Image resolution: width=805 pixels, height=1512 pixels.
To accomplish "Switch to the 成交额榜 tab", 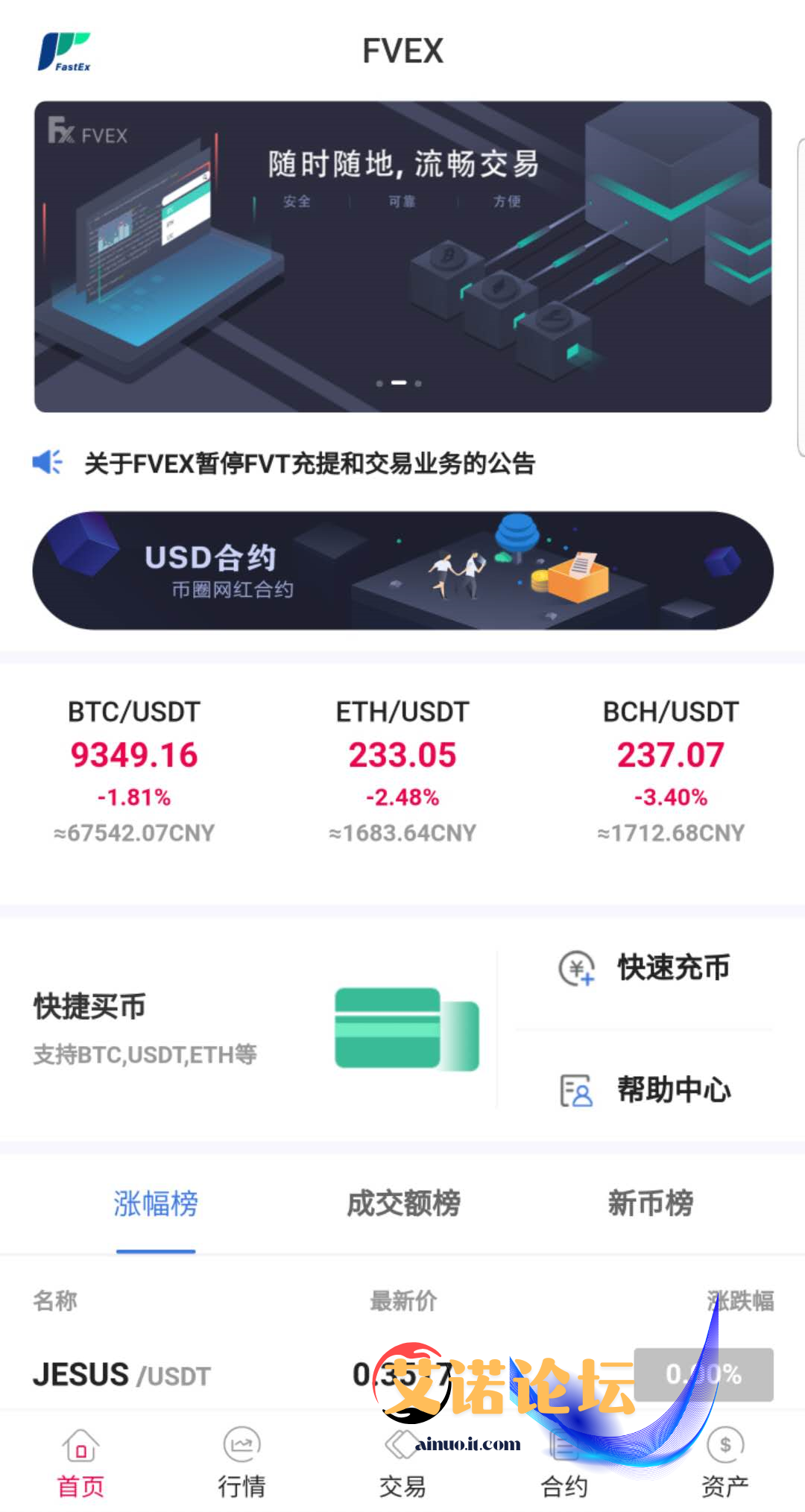I will pyautogui.click(x=403, y=1203).
